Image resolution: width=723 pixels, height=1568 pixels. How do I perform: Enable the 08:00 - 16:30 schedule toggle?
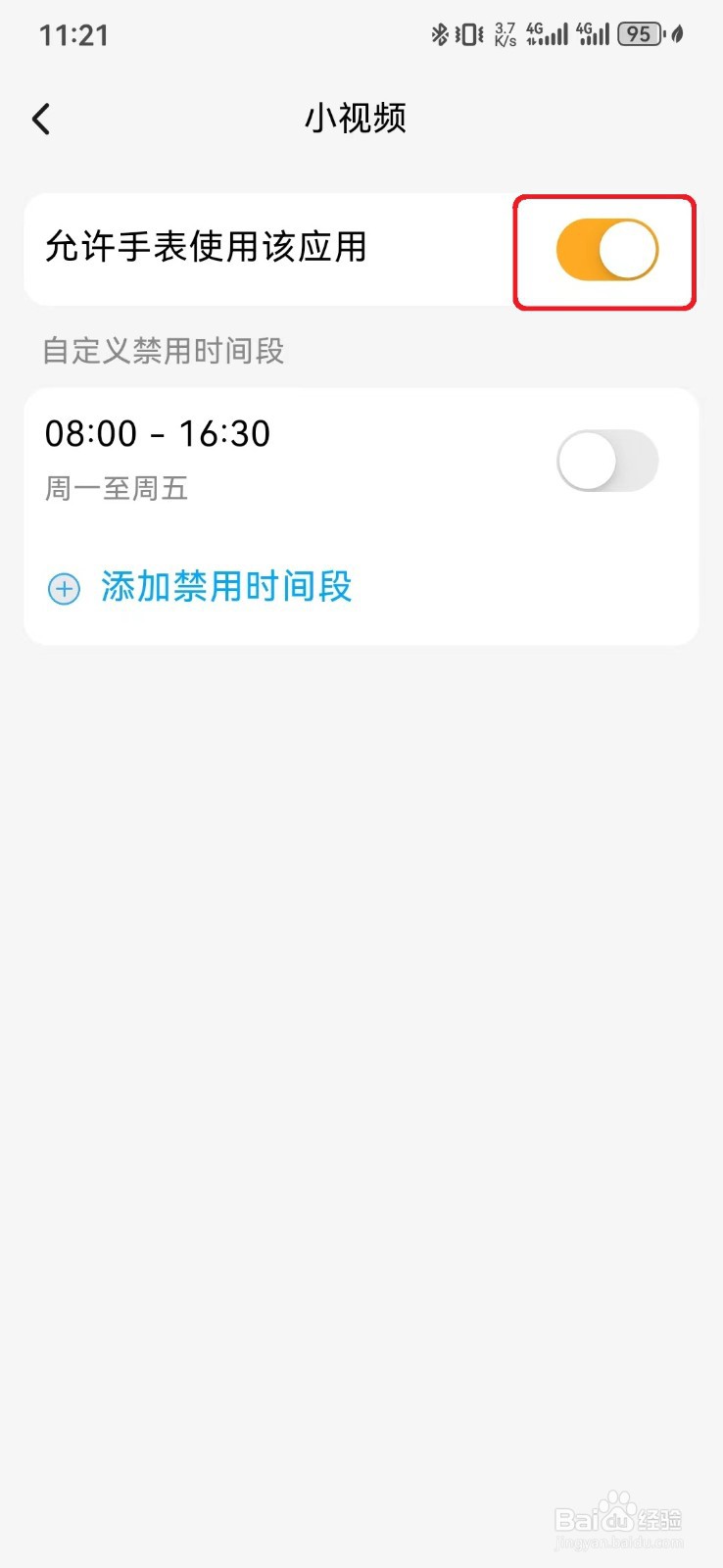coord(607,460)
